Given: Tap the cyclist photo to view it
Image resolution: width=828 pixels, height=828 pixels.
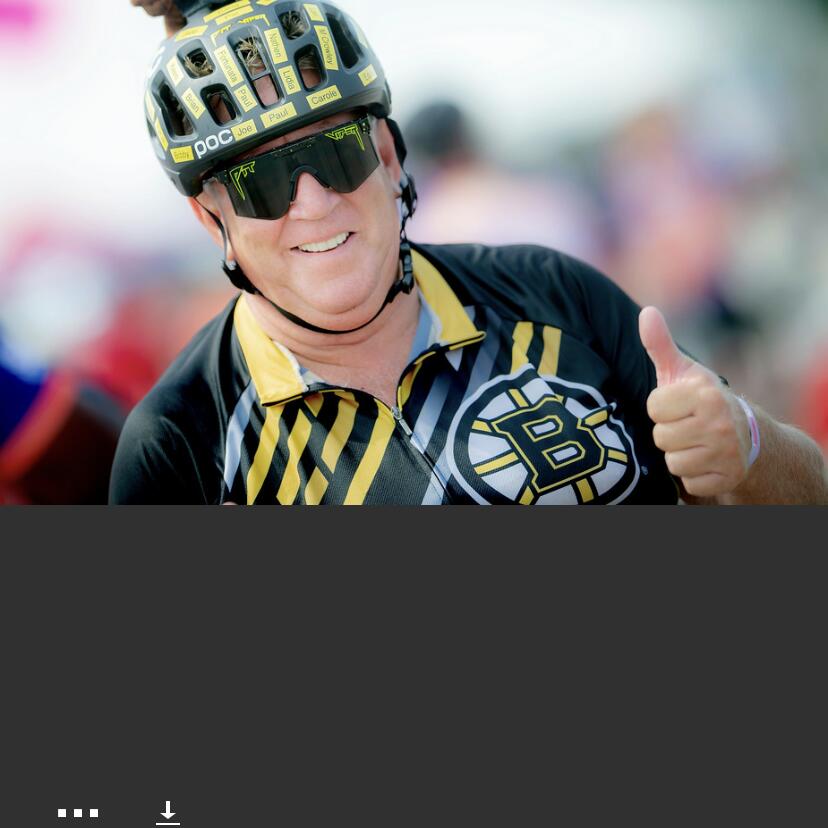Looking at the screenshot, I should click(x=414, y=252).
